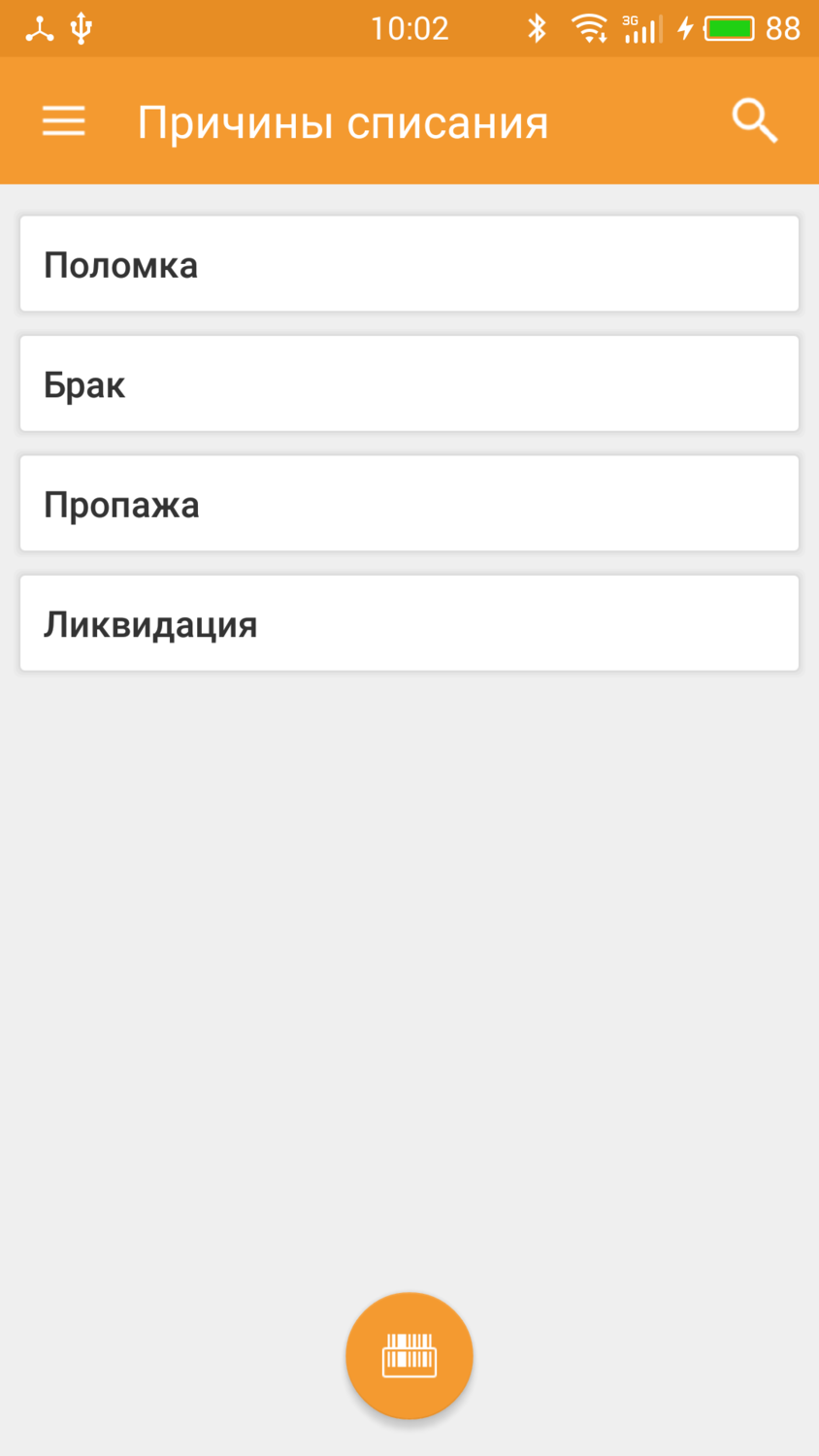
Task: Open the search icon in the toolbar
Action: click(755, 120)
